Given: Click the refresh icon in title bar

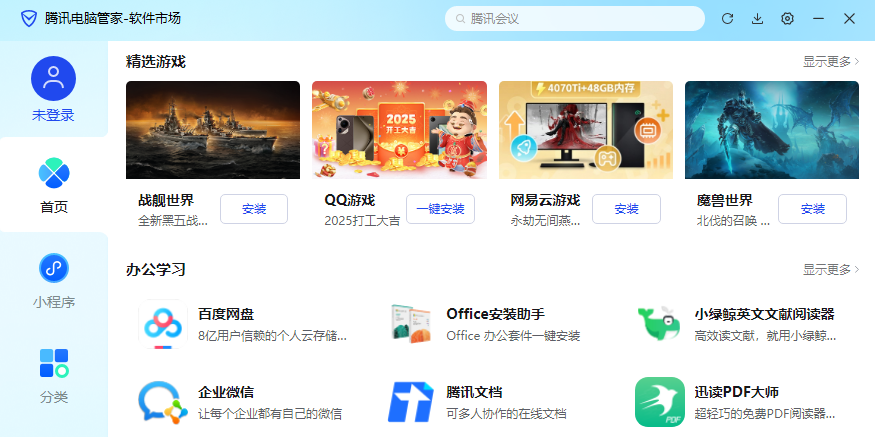Looking at the screenshot, I should (727, 19).
